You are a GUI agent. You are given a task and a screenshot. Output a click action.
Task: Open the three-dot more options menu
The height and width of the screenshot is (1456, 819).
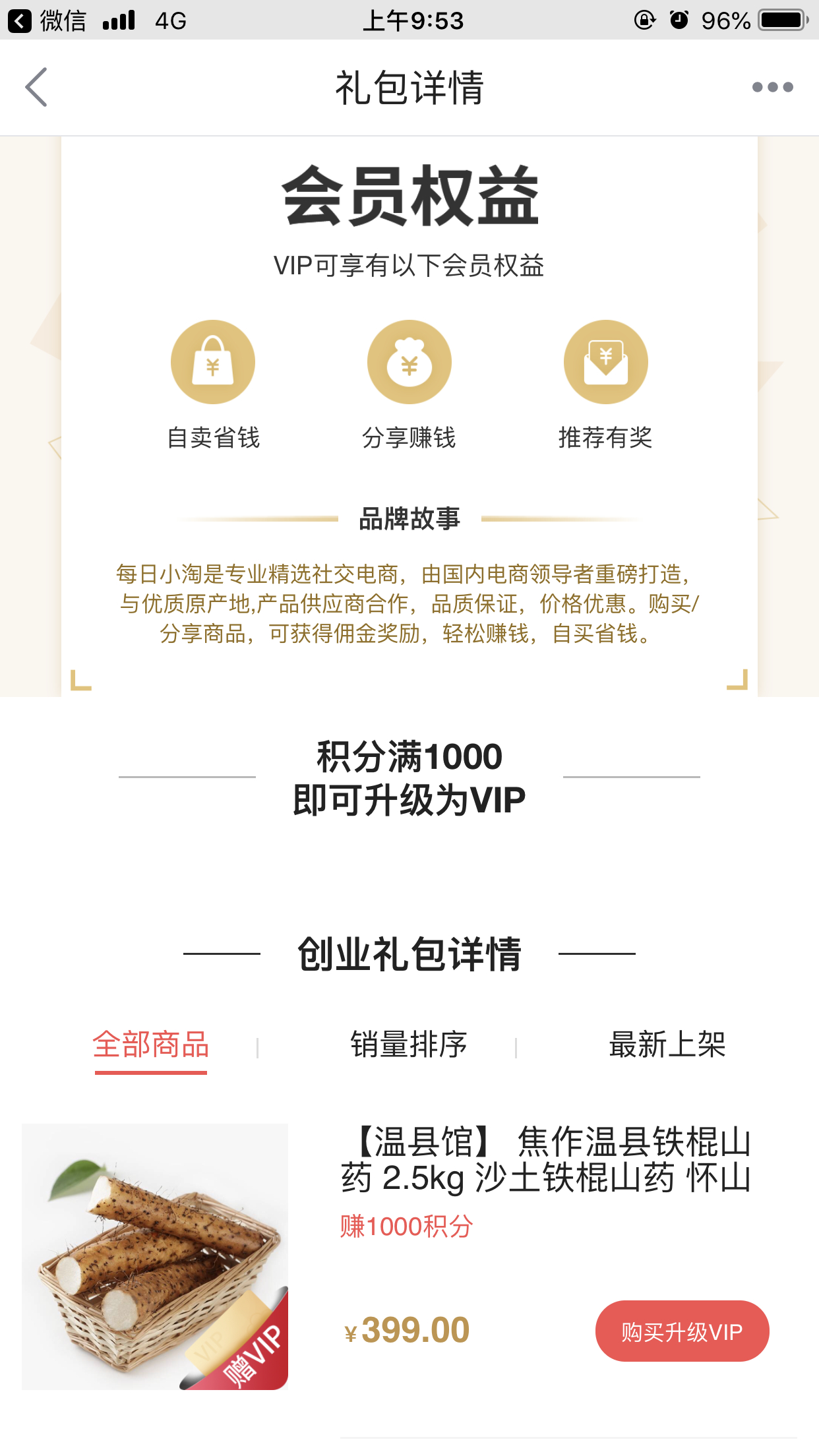(x=772, y=87)
